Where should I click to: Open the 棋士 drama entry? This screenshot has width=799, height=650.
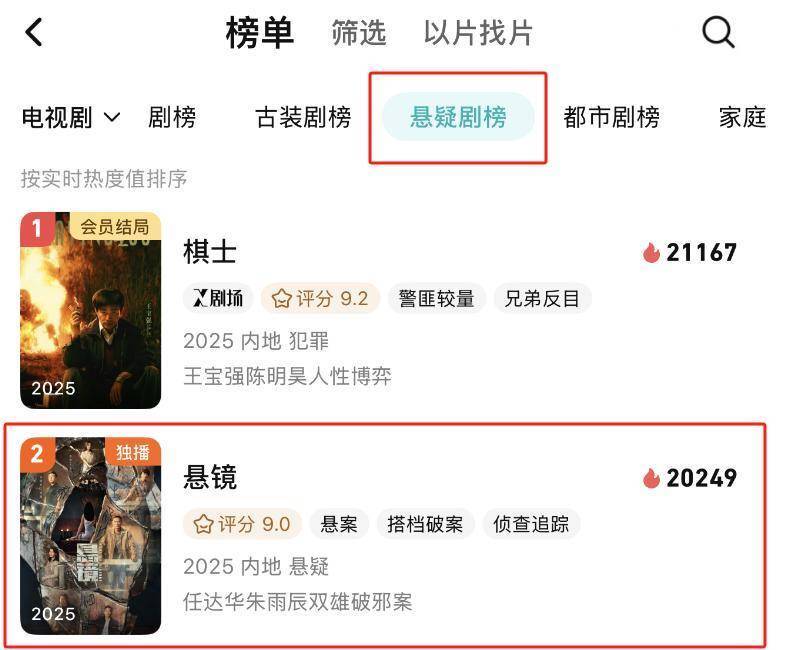click(x=210, y=252)
